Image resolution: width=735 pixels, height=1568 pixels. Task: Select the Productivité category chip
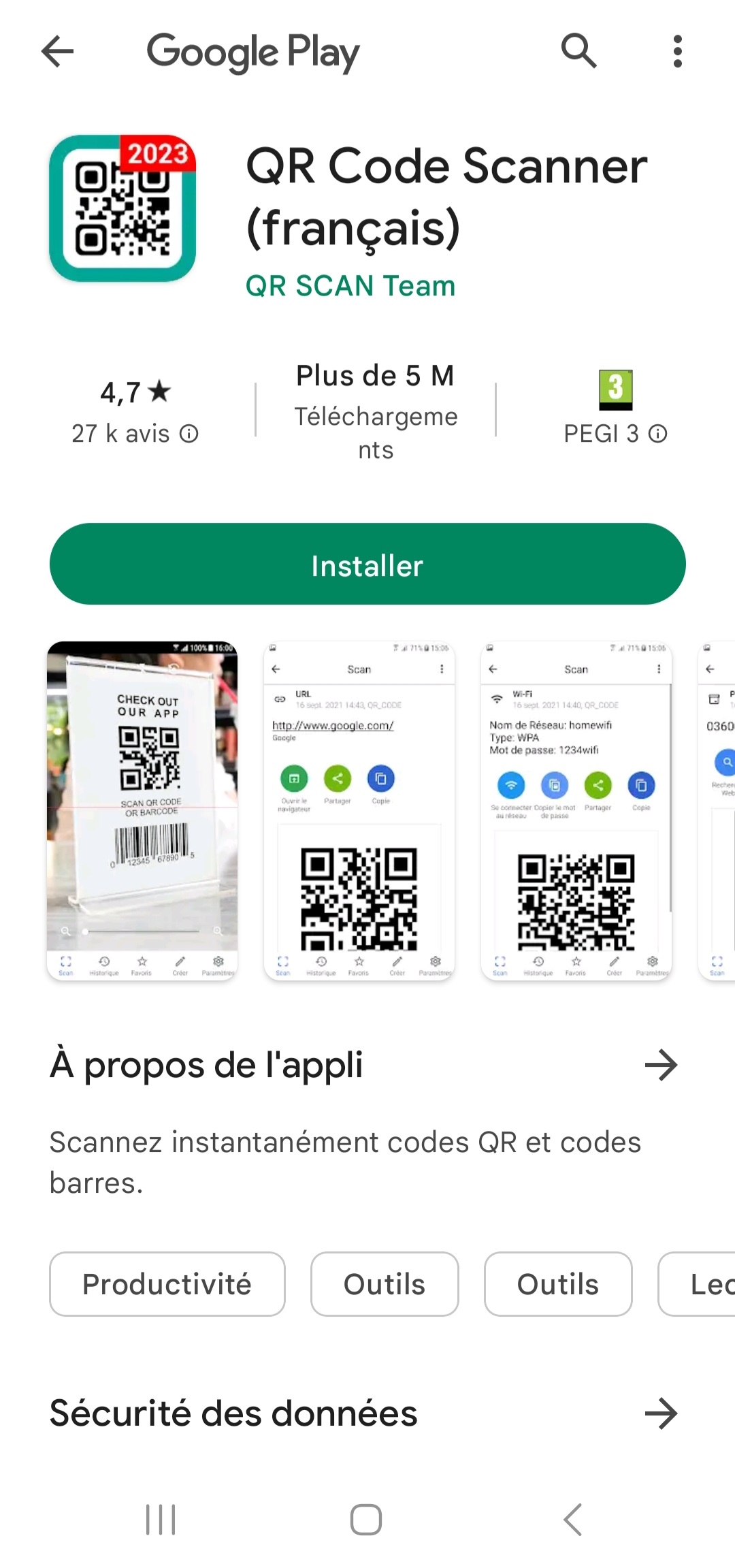167,1284
